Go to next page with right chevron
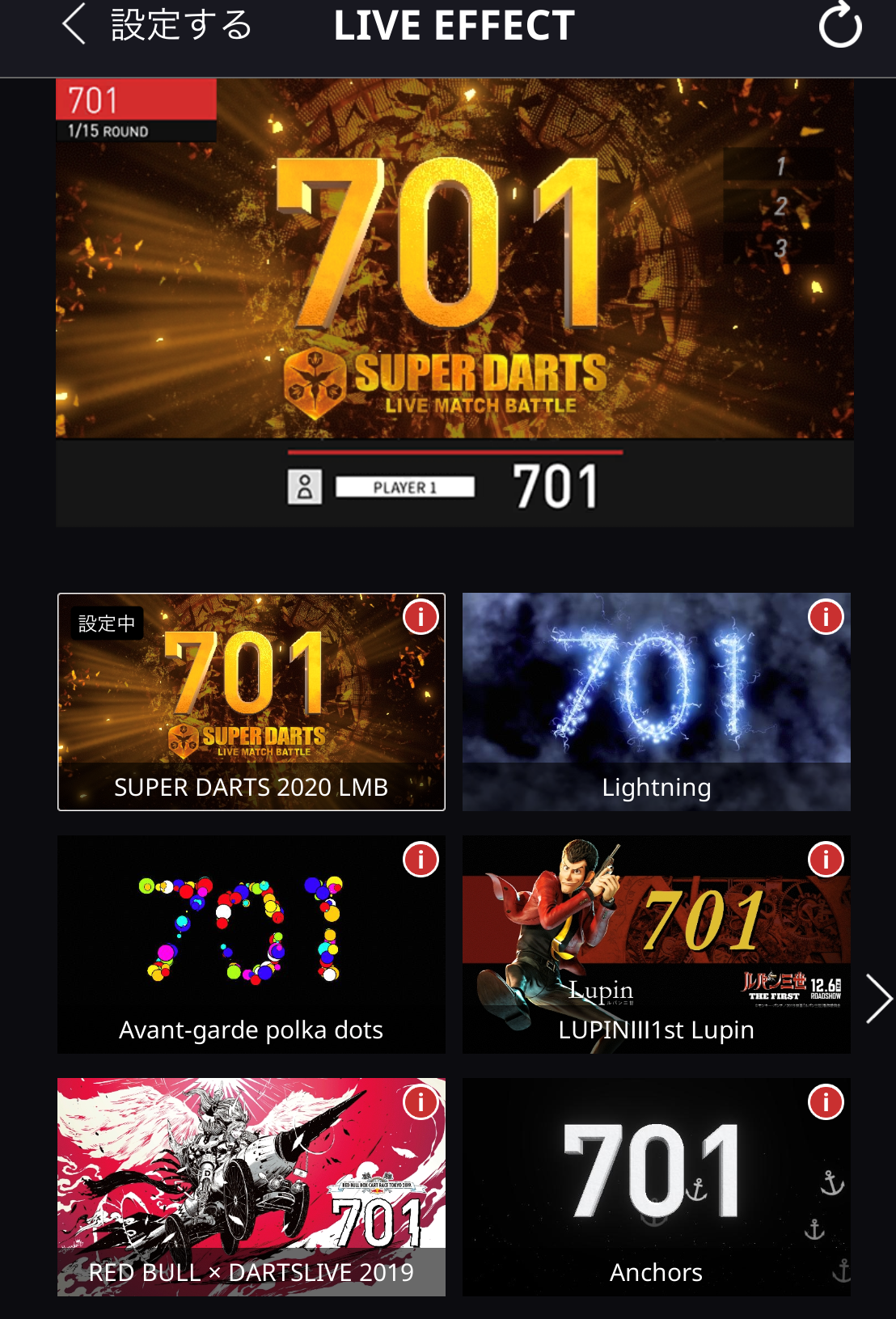This screenshot has height=1319, width=896. click(x=878, y=999)
